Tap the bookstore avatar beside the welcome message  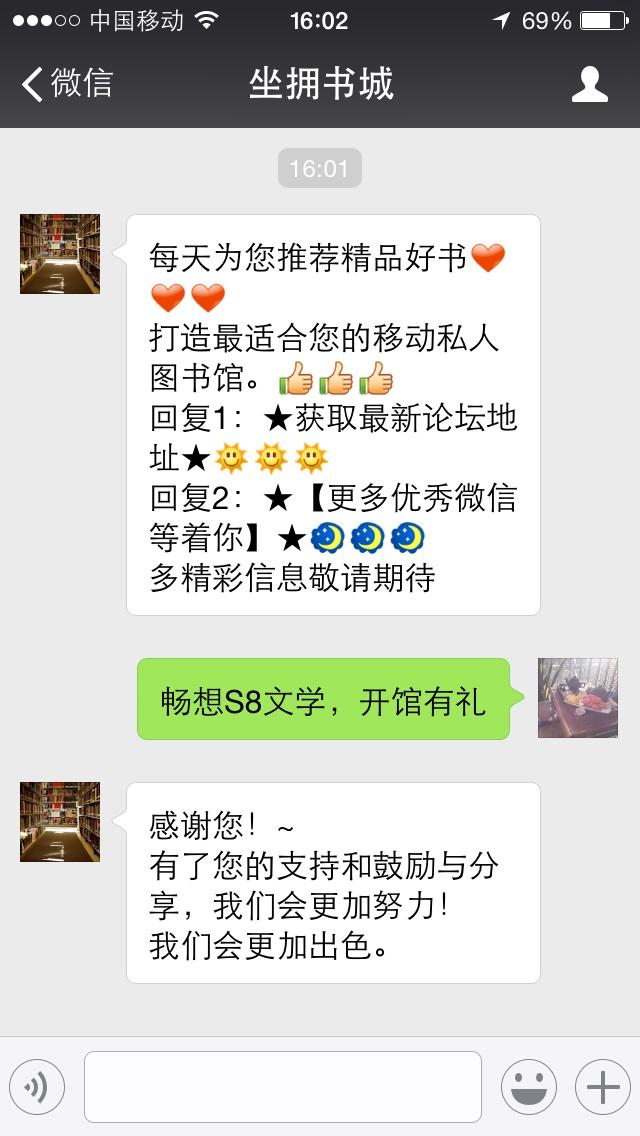pyautogui.click(x=60, y=254)
